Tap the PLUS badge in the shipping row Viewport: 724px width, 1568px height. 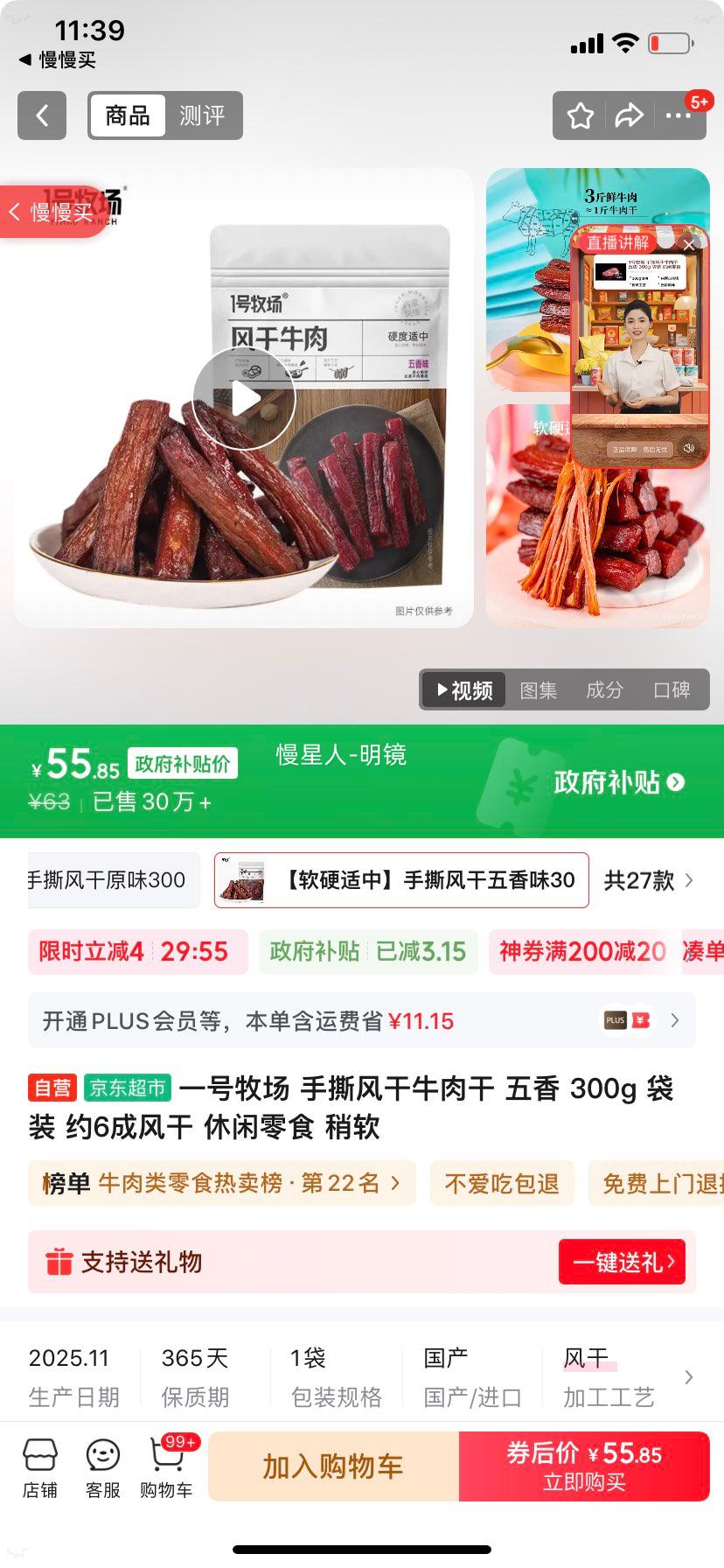tap(616, 1020)
